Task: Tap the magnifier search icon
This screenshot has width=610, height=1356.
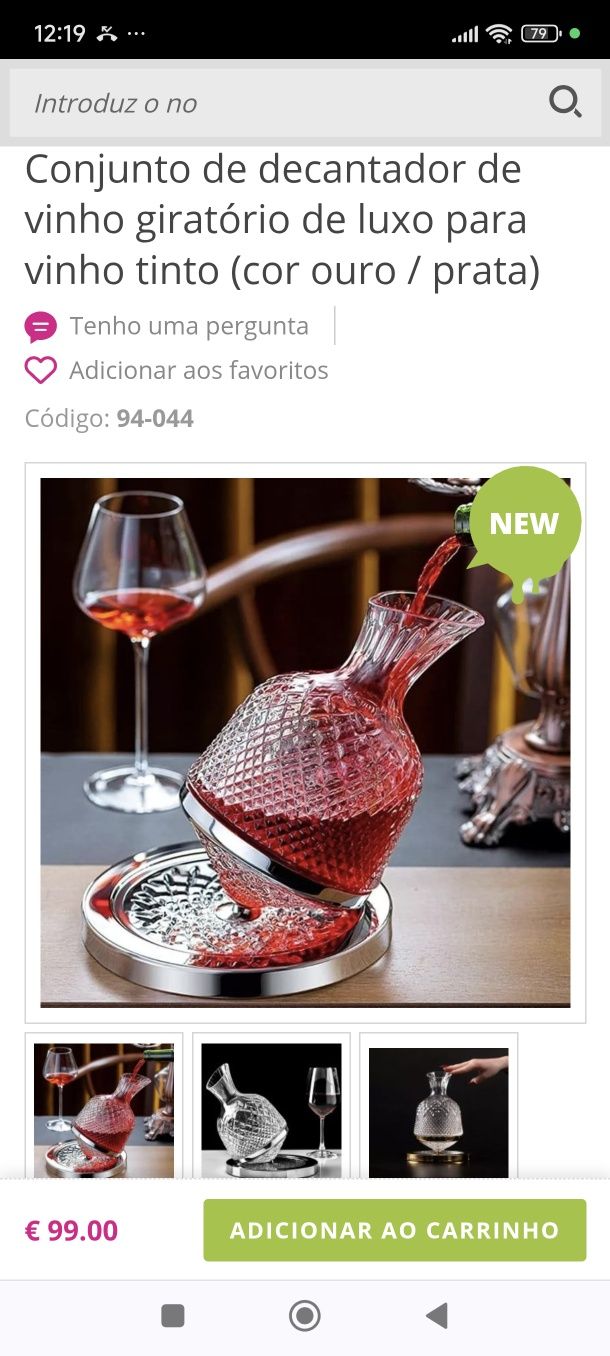Action: tap(565, 102)
